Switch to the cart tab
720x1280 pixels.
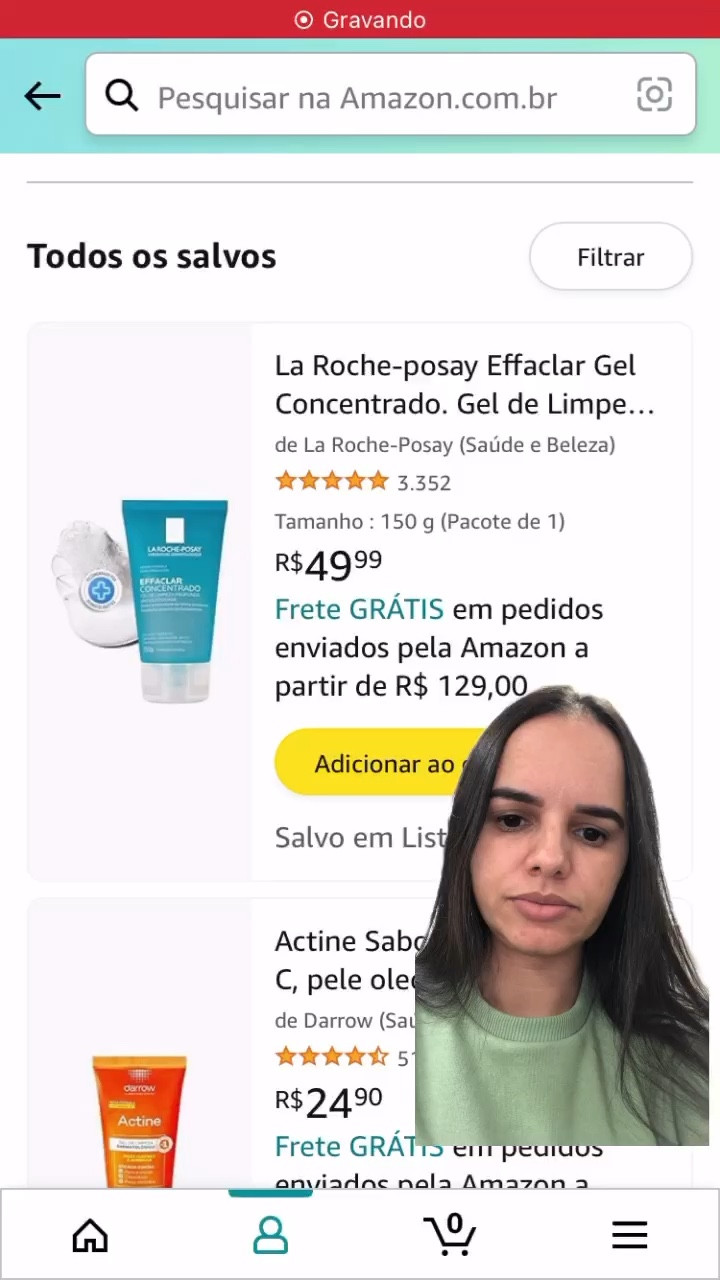(x=450, y=1235)
